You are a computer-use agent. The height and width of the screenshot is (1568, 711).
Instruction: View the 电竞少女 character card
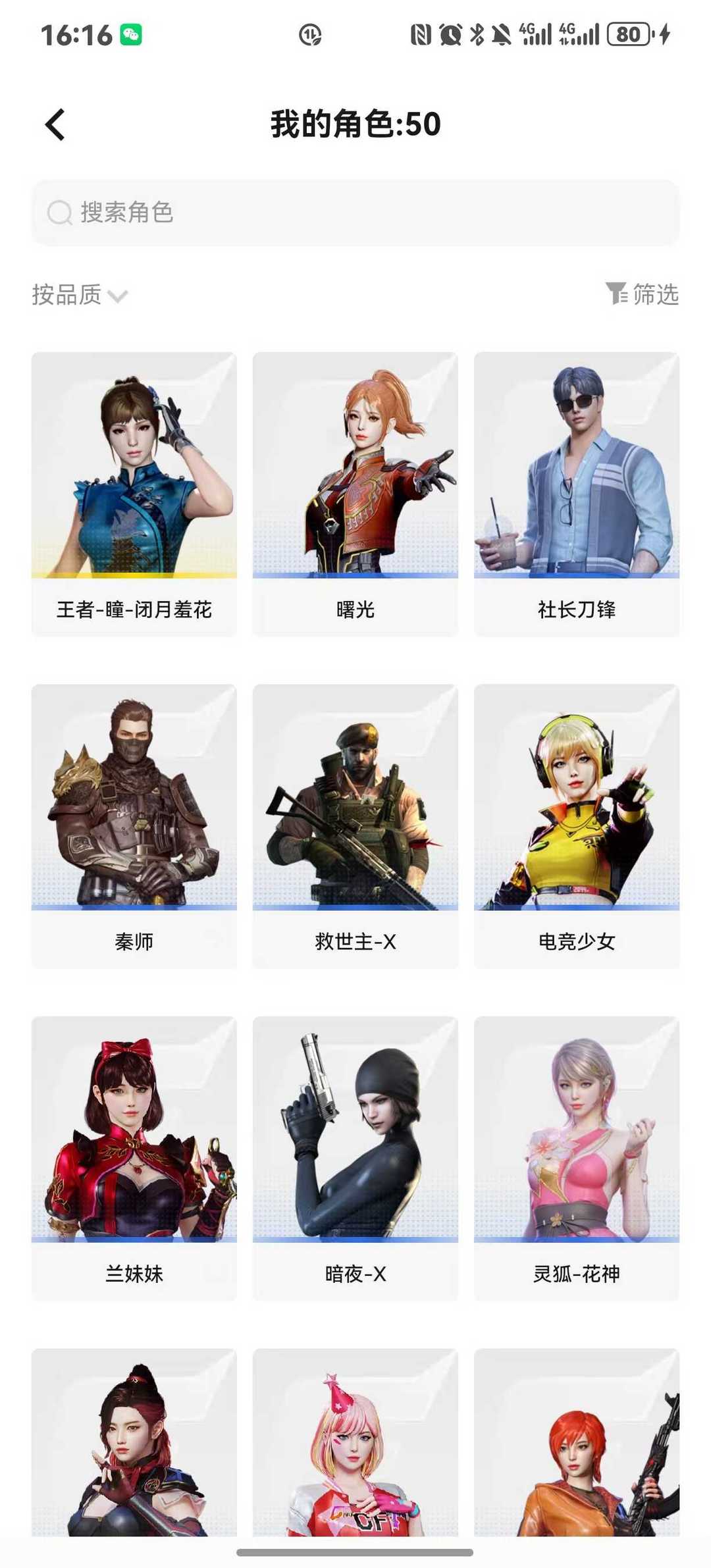click(577, 826)
